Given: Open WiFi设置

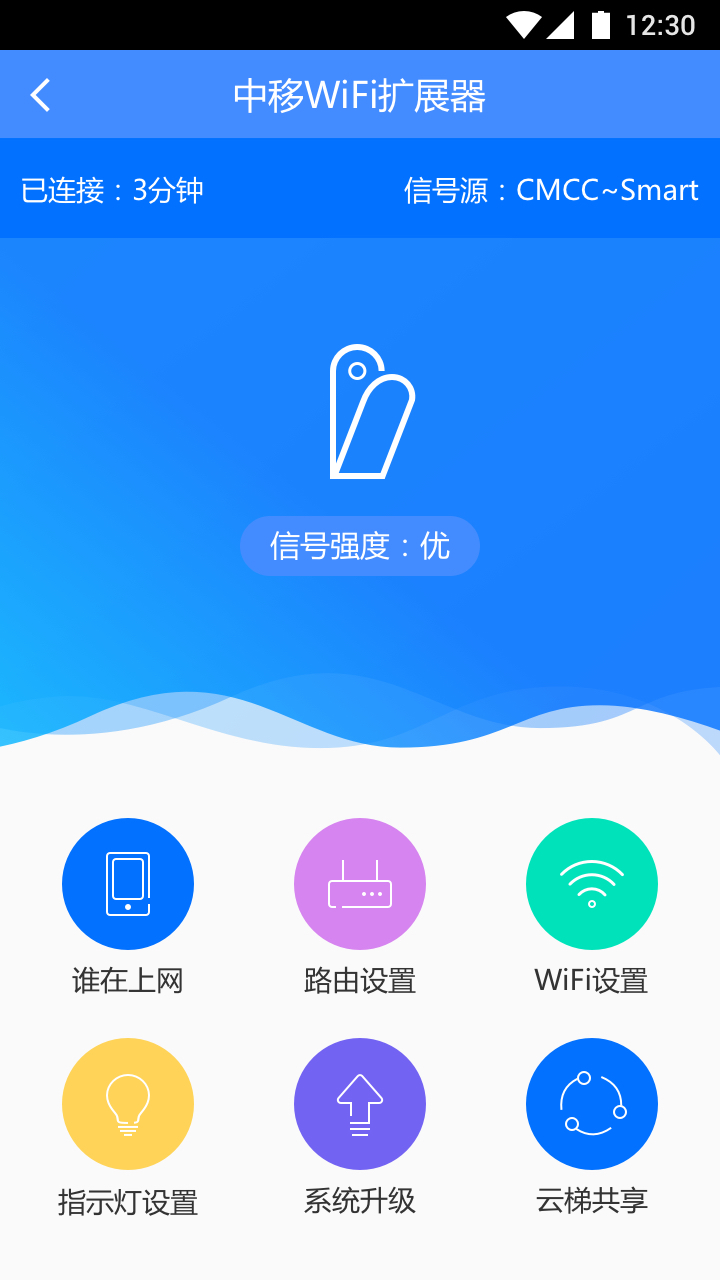Looking at the screenshot, I should click(592, 884).
